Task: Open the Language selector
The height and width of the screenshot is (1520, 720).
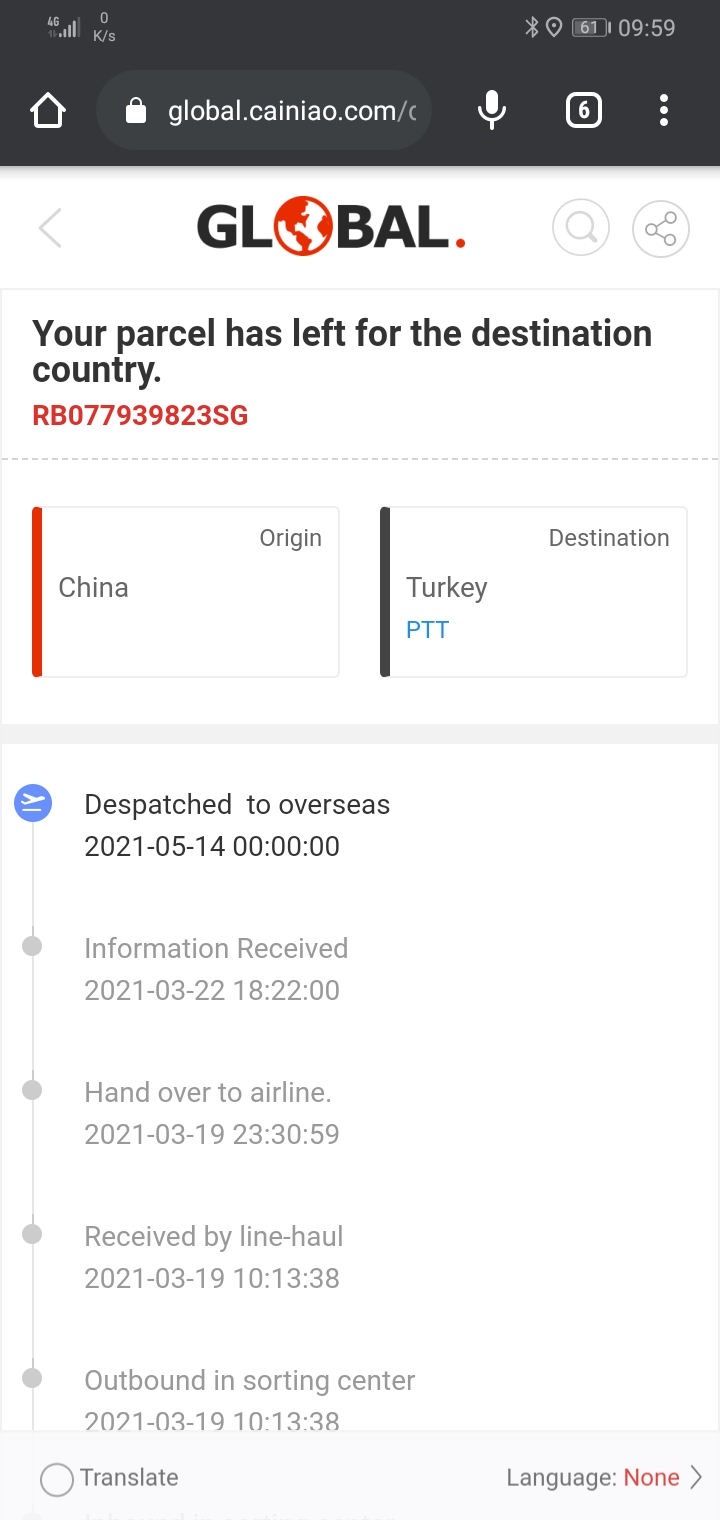Action: (604, 1478)
